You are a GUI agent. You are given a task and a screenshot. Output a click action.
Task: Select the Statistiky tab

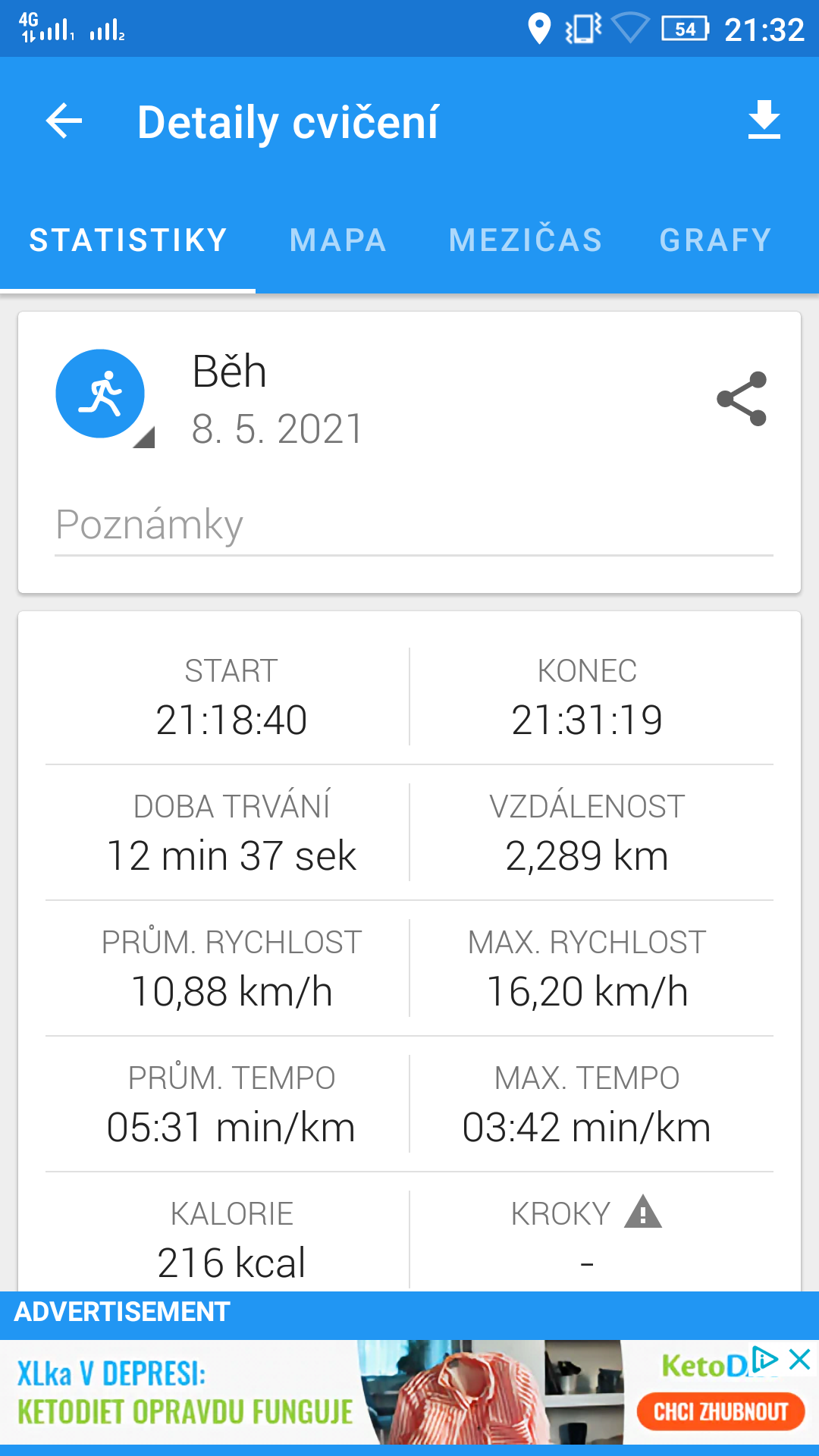(128, 240)
